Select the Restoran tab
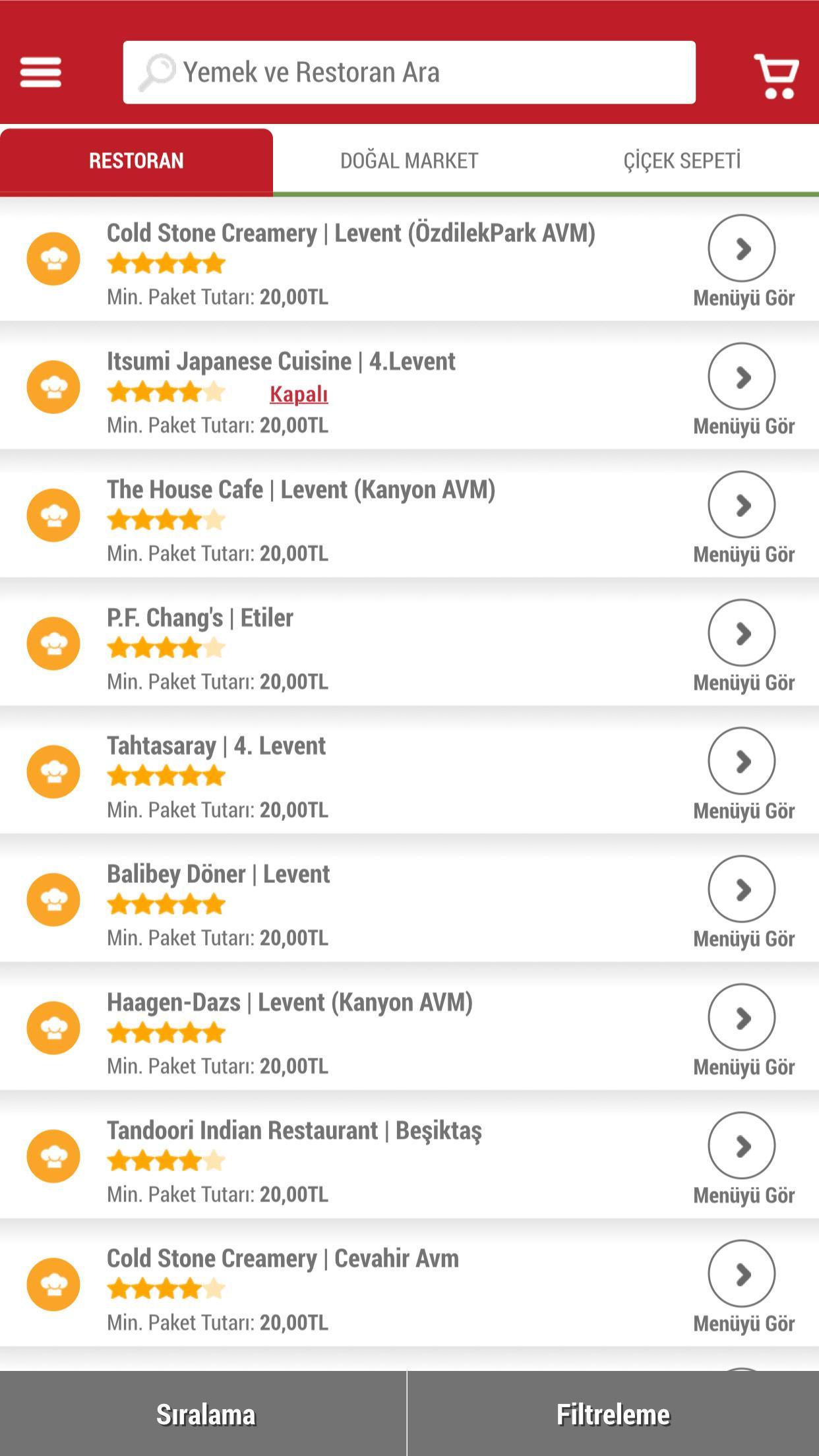Screen dimensions: 819x1456 click(136, 161)
